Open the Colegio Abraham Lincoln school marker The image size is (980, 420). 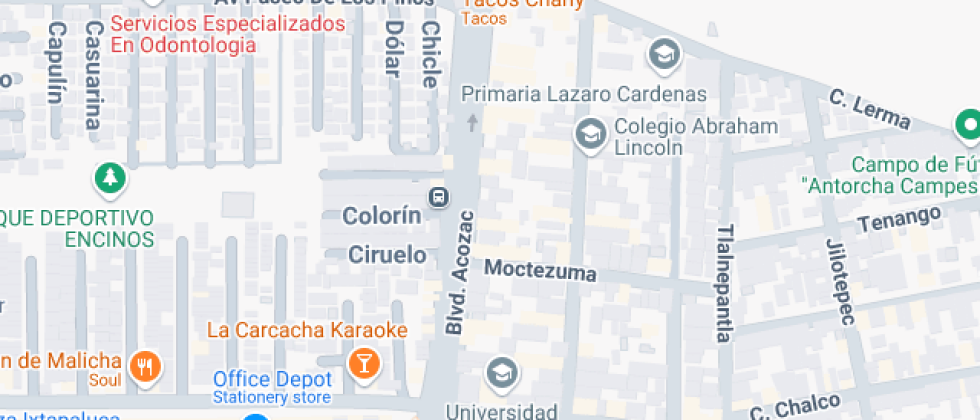tap(592, 132)
